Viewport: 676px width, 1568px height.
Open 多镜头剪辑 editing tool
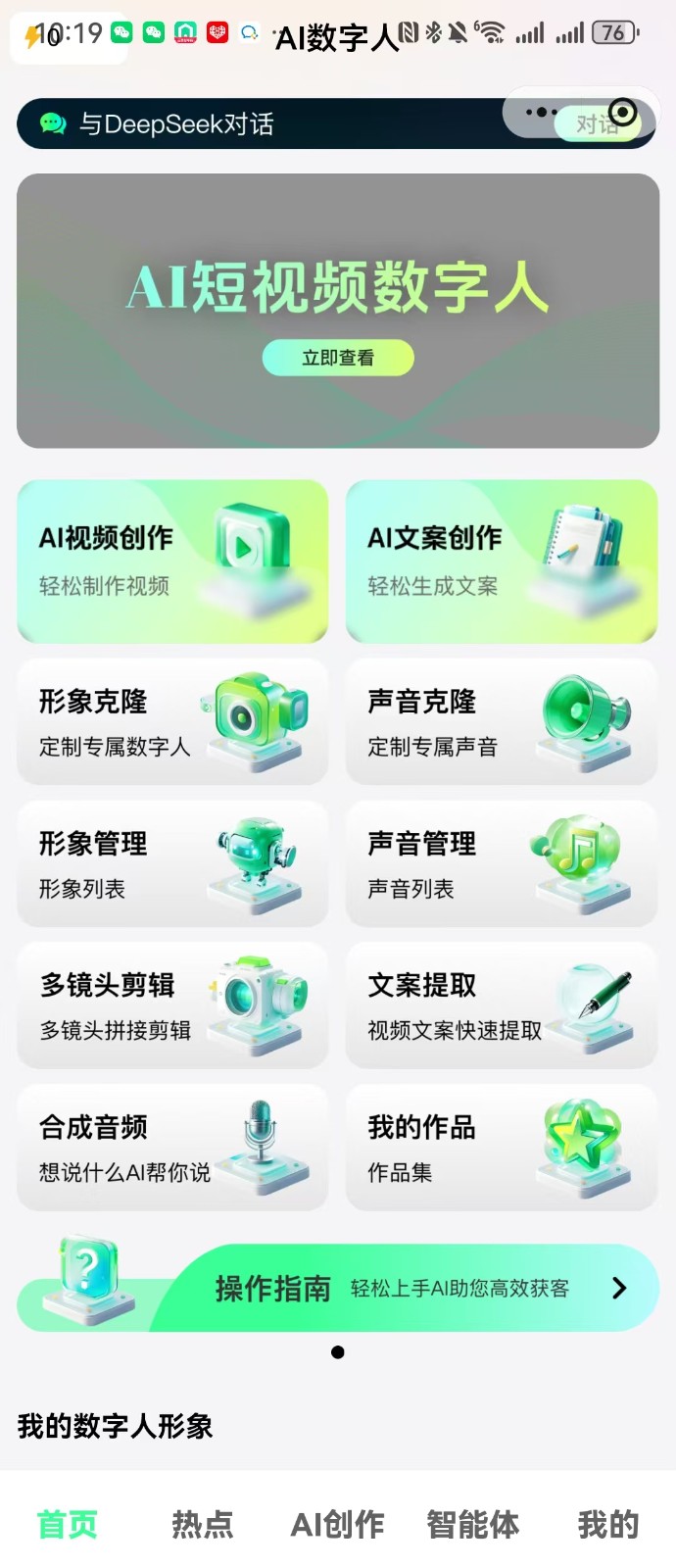(x=172, y=1005)
